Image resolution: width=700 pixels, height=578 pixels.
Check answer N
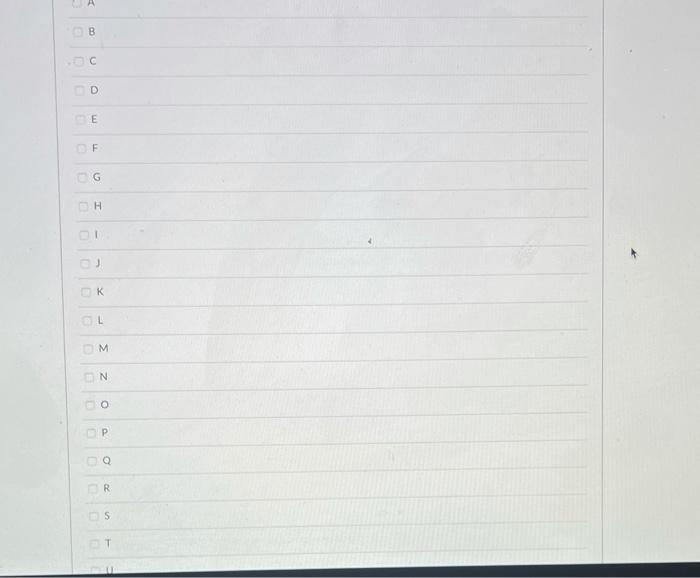(x=87, y=376)
